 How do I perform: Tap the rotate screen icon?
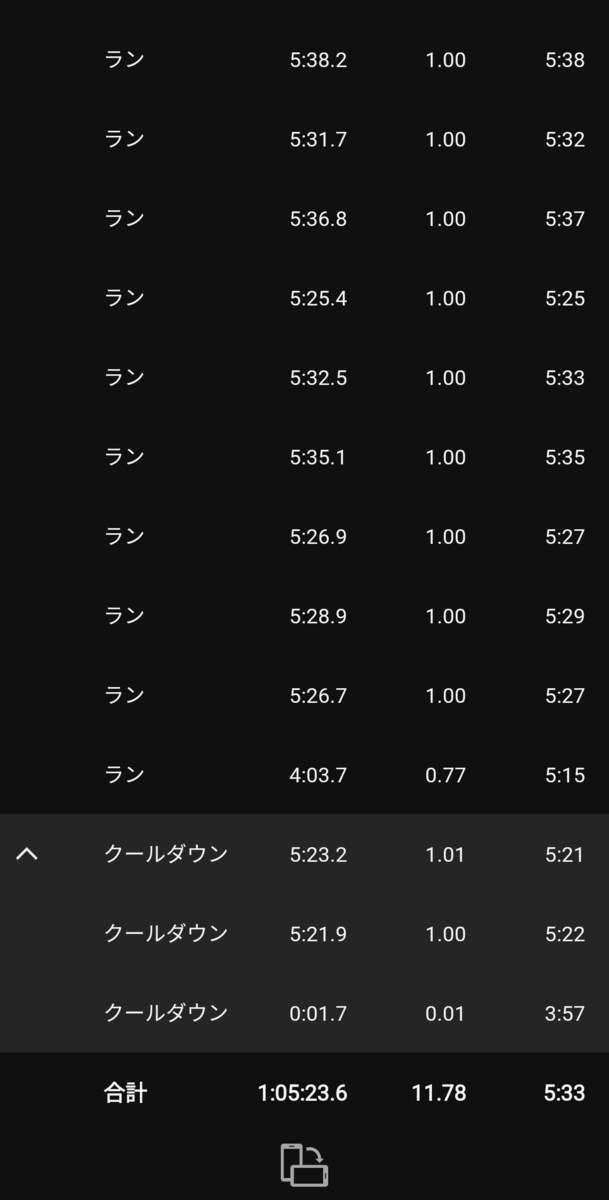tap(304, 1165)
